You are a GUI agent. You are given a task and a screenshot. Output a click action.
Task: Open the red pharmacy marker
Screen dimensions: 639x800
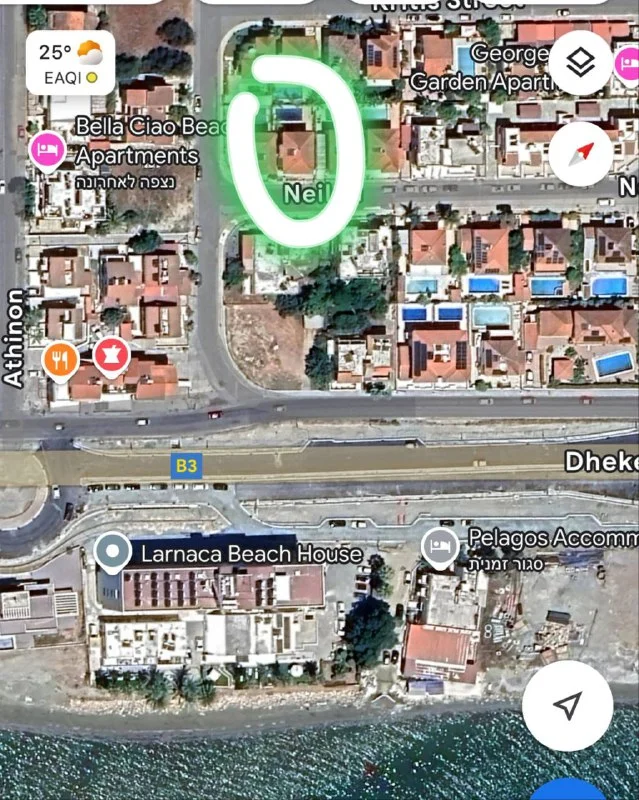click(108, 353)
